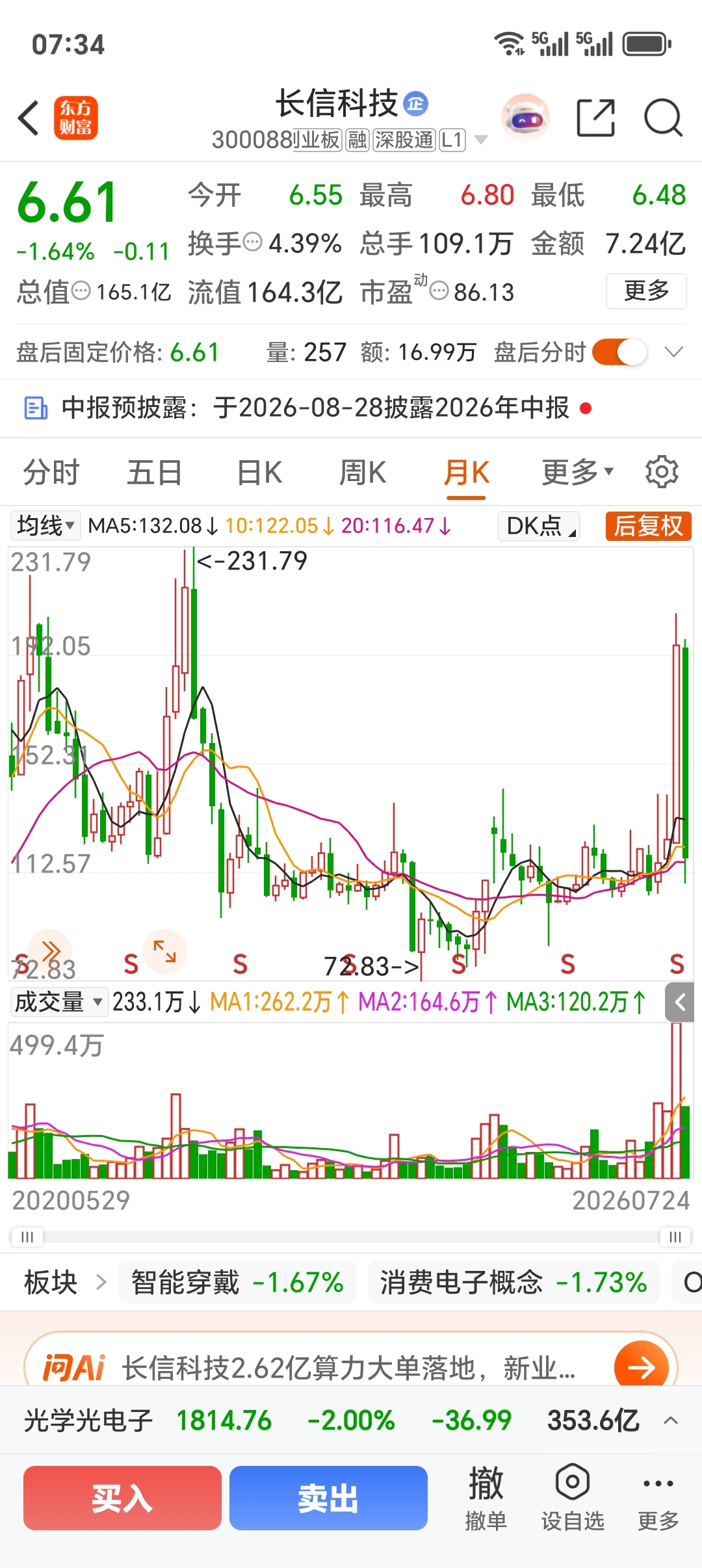Tap 买入 to buy the stock
The width and height of the screenshot is (702, 1568).
[x=122, y=1498]
